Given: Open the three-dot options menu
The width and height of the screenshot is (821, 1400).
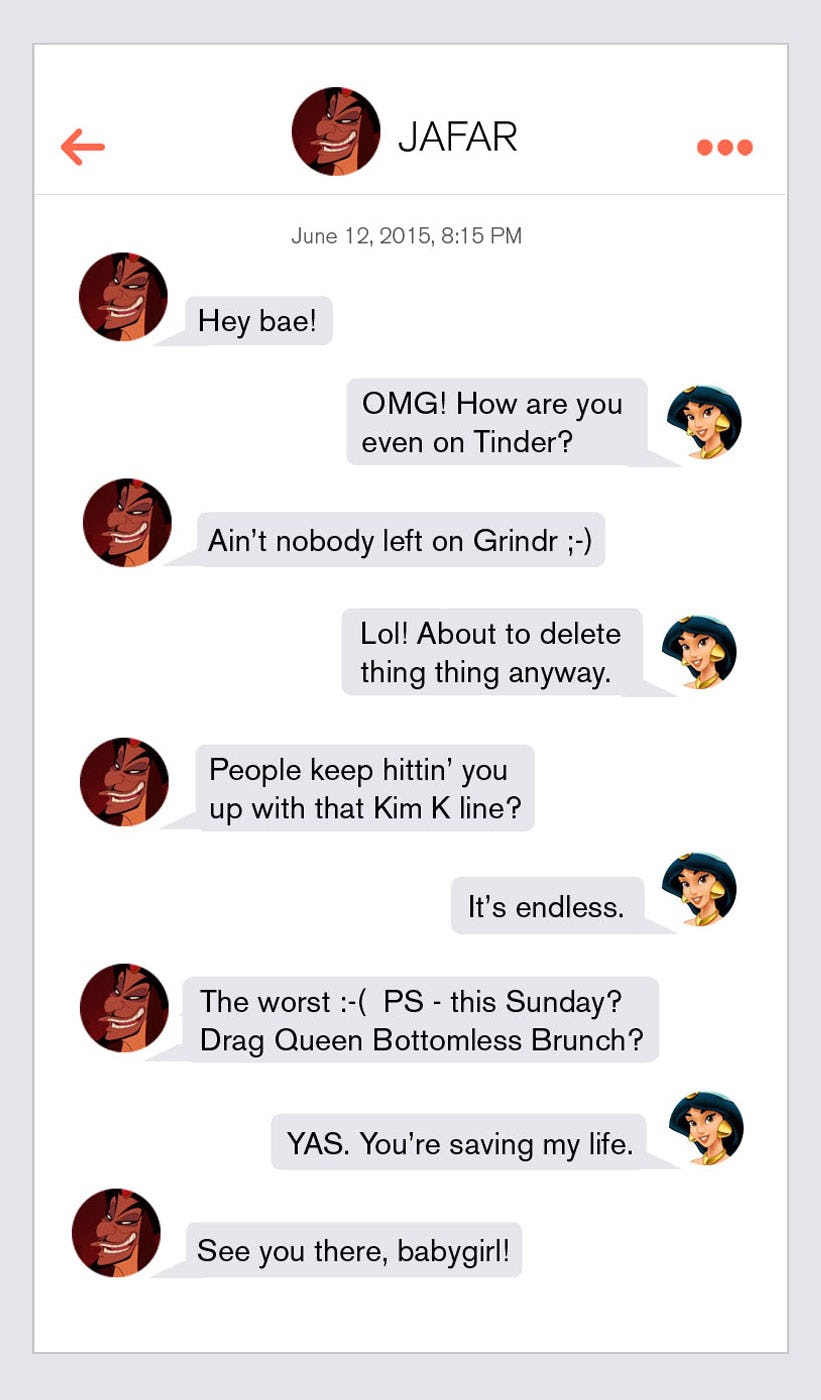Looking at the screenshot, I should tap(726, 146).
